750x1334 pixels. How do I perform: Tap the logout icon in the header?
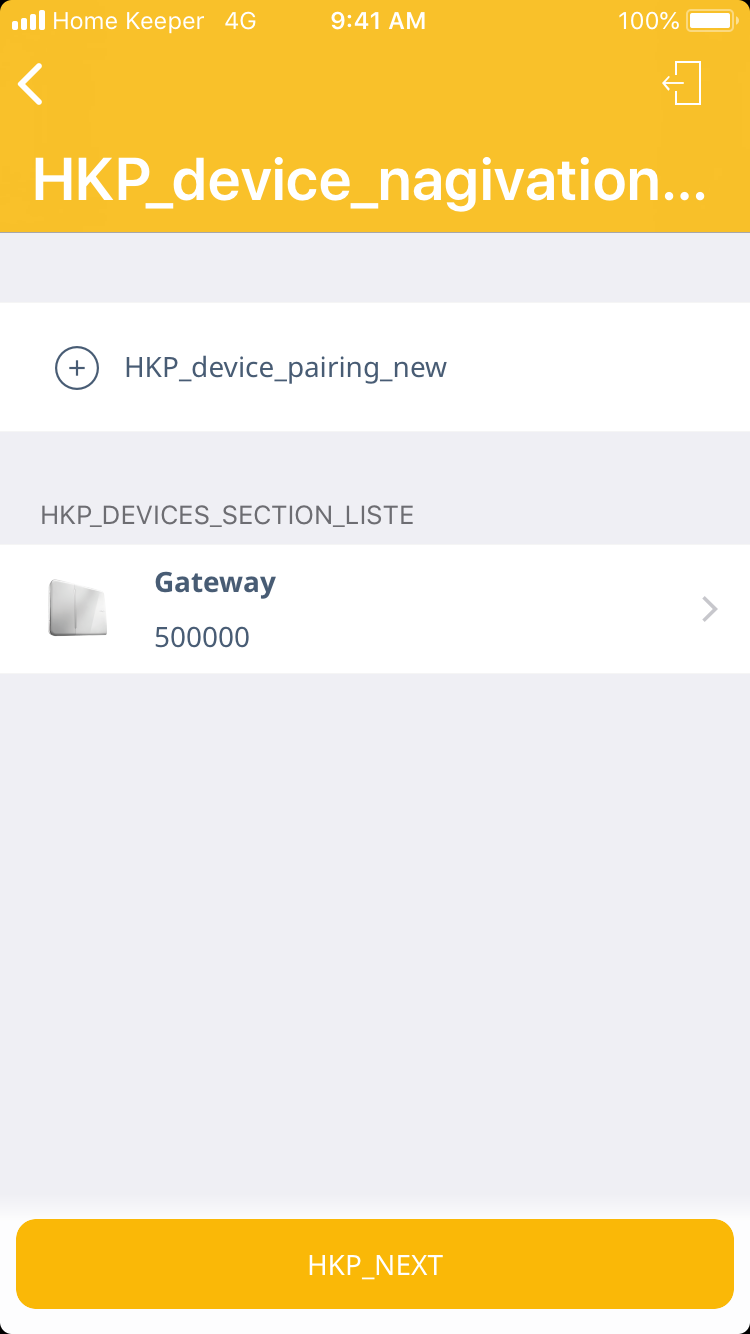click(683, 83)
